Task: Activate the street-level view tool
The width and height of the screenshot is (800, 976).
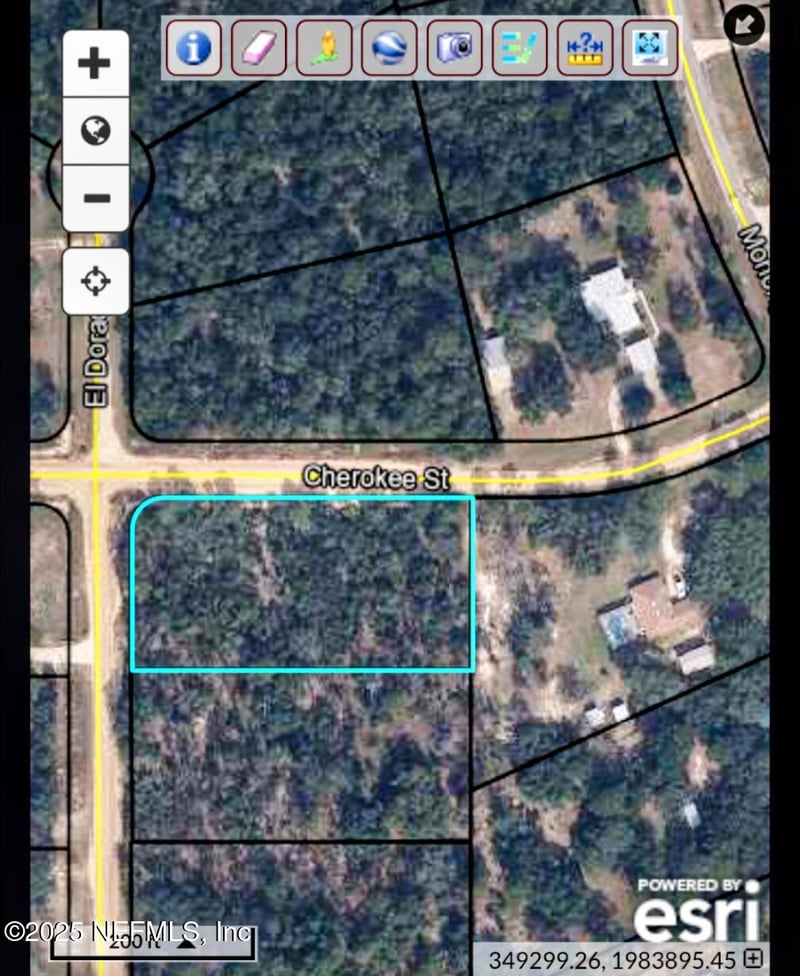Action: pyautogui.click(x=322, y=48)
